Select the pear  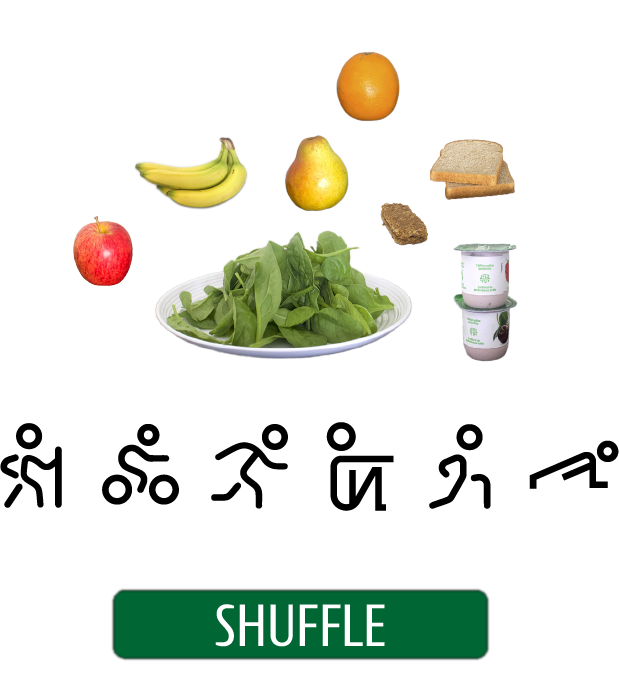tap(316, 175)
